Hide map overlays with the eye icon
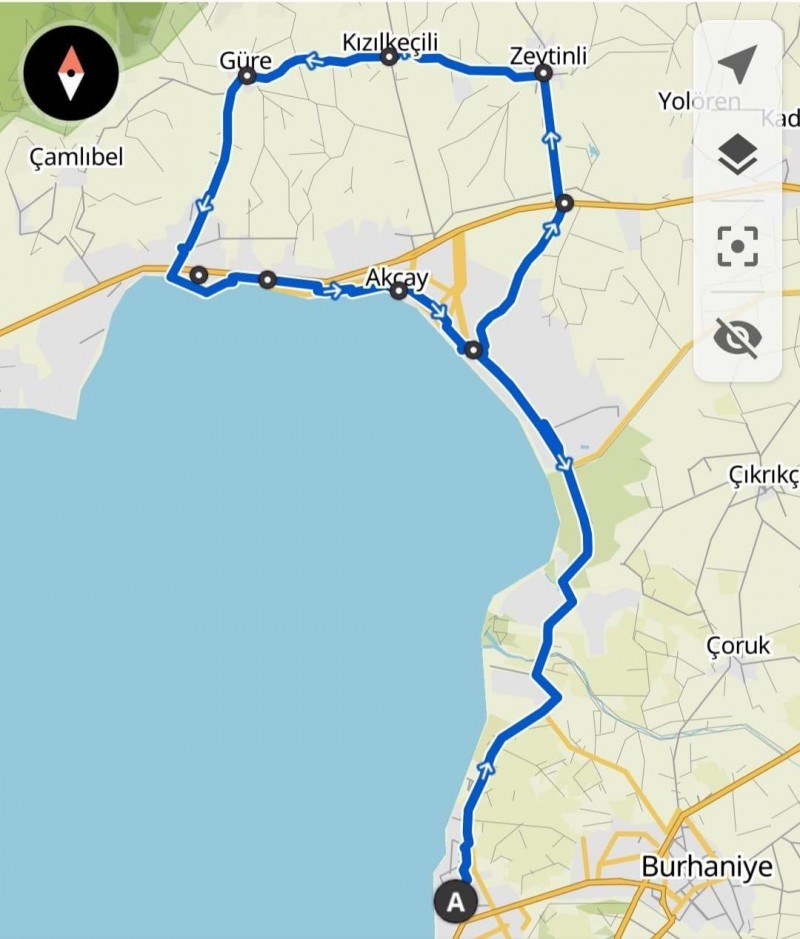 click(x=737, y=337)
